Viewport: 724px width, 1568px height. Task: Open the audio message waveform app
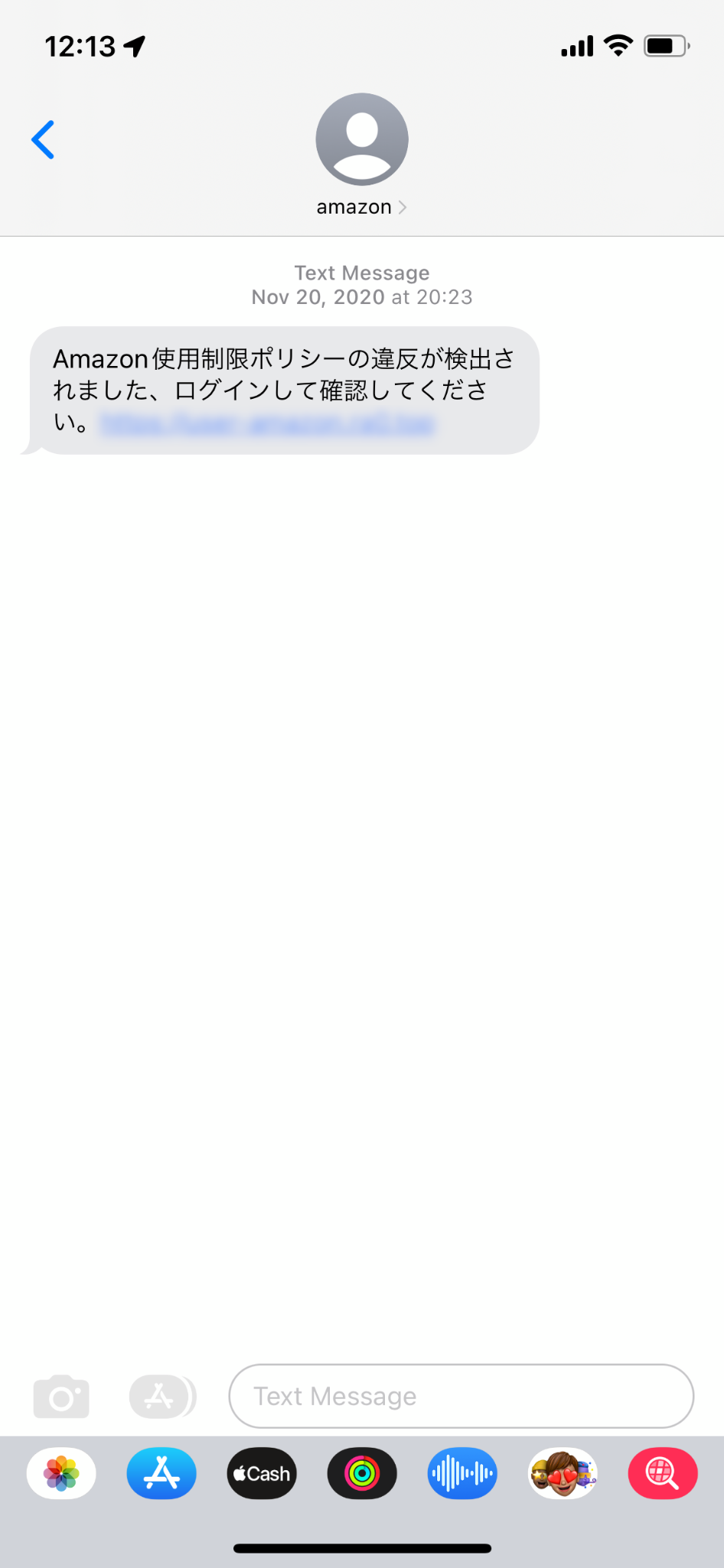(462, 1473)
